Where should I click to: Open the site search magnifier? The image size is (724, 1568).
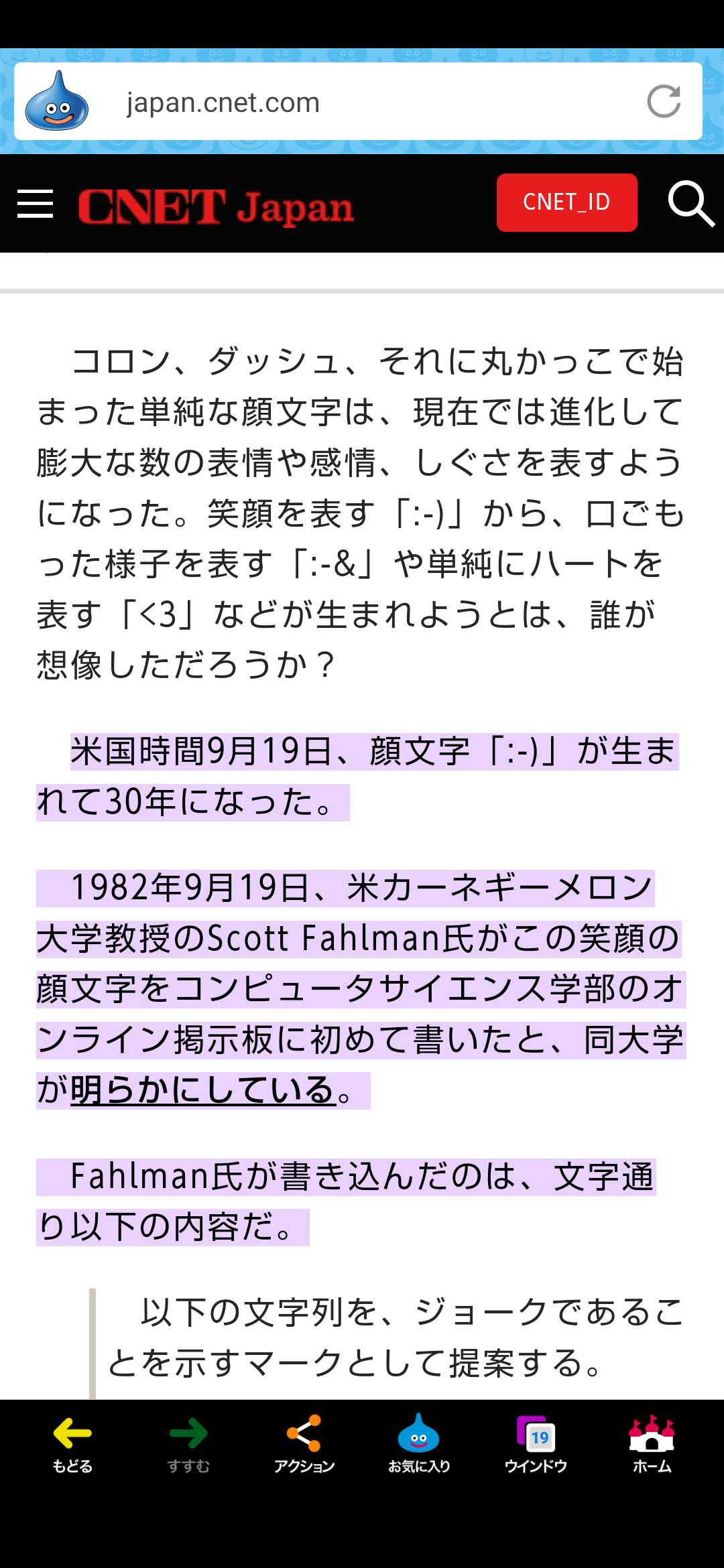691,204
